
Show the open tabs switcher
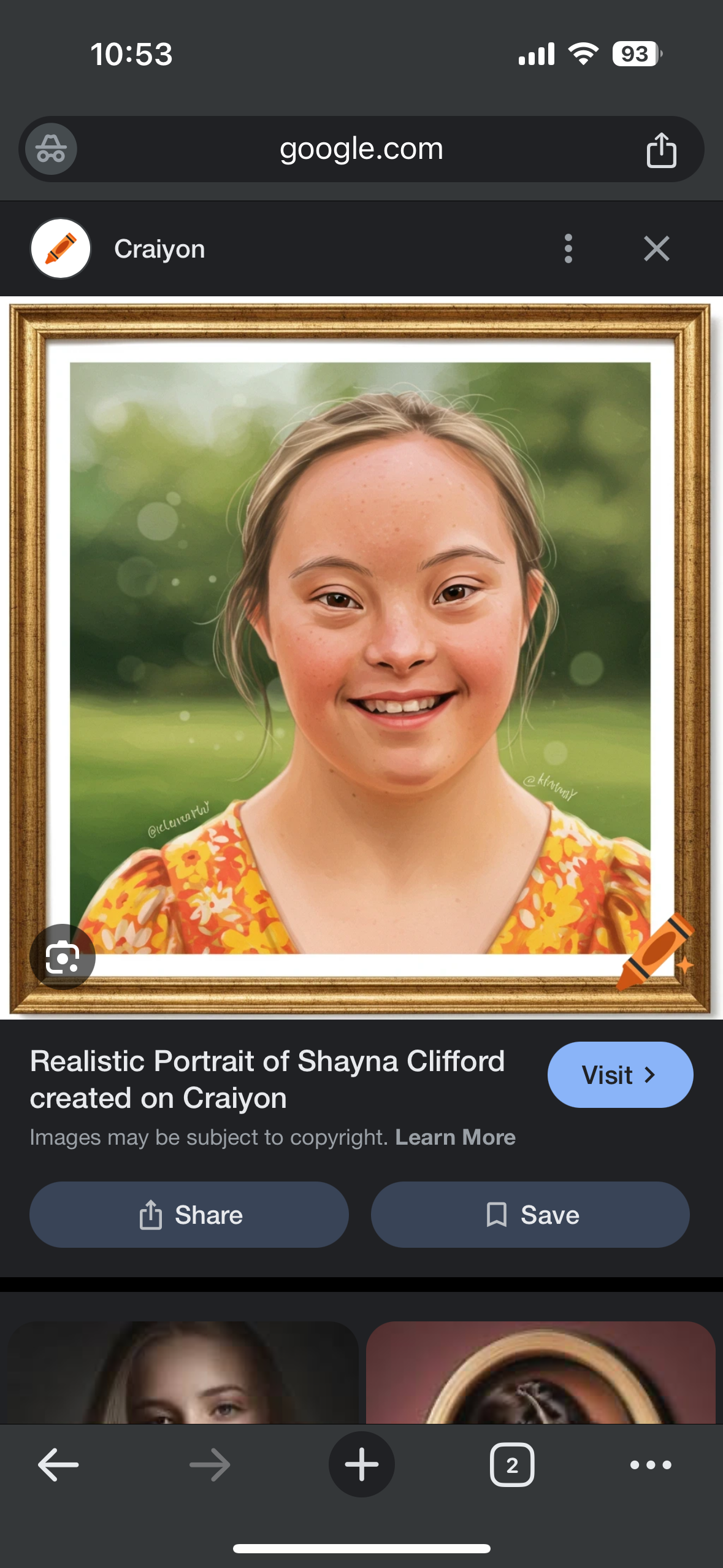[x=512, y=1465]
